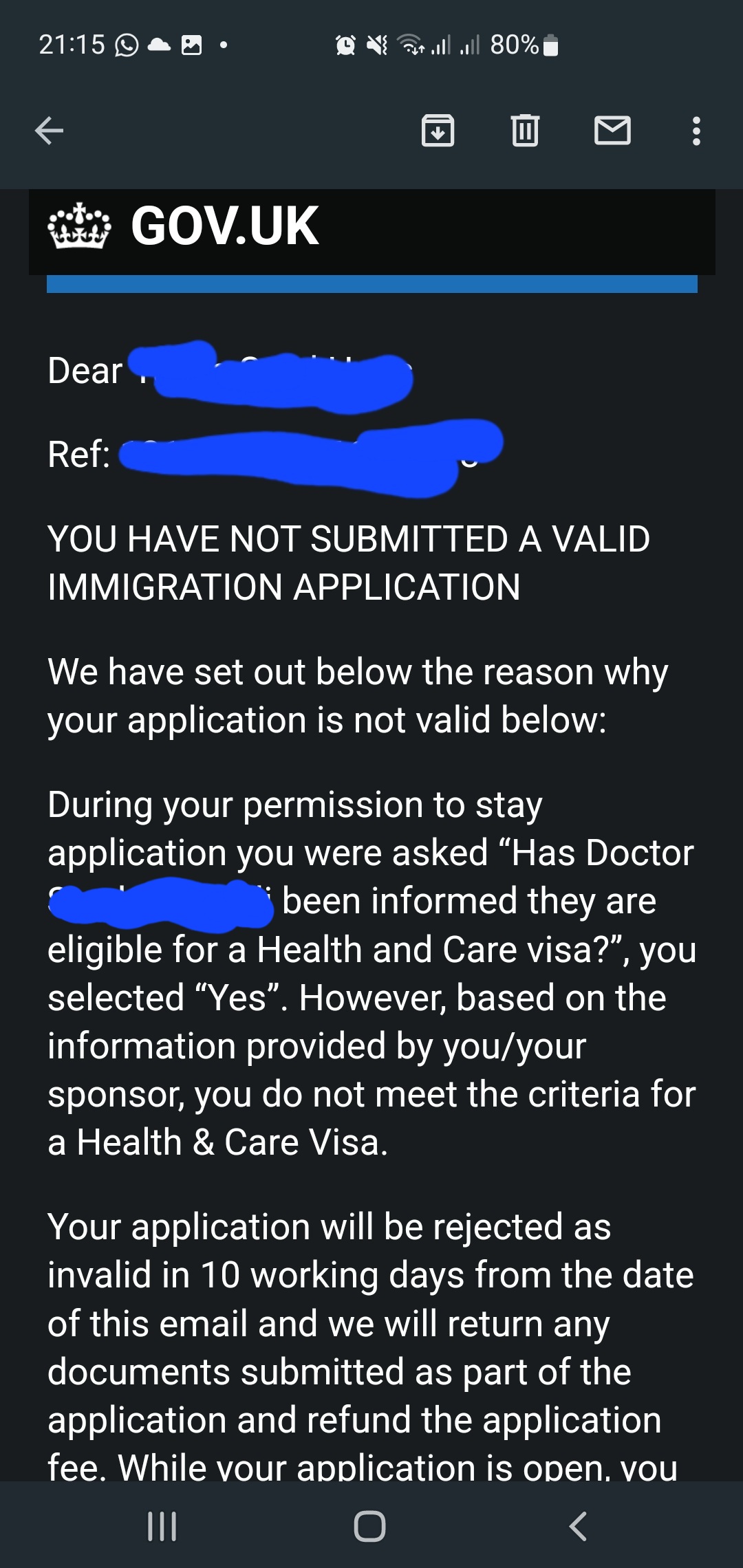743x1568 pixels.
Task: Open recent apps from navigation bar
Action: pos(162,1527)
